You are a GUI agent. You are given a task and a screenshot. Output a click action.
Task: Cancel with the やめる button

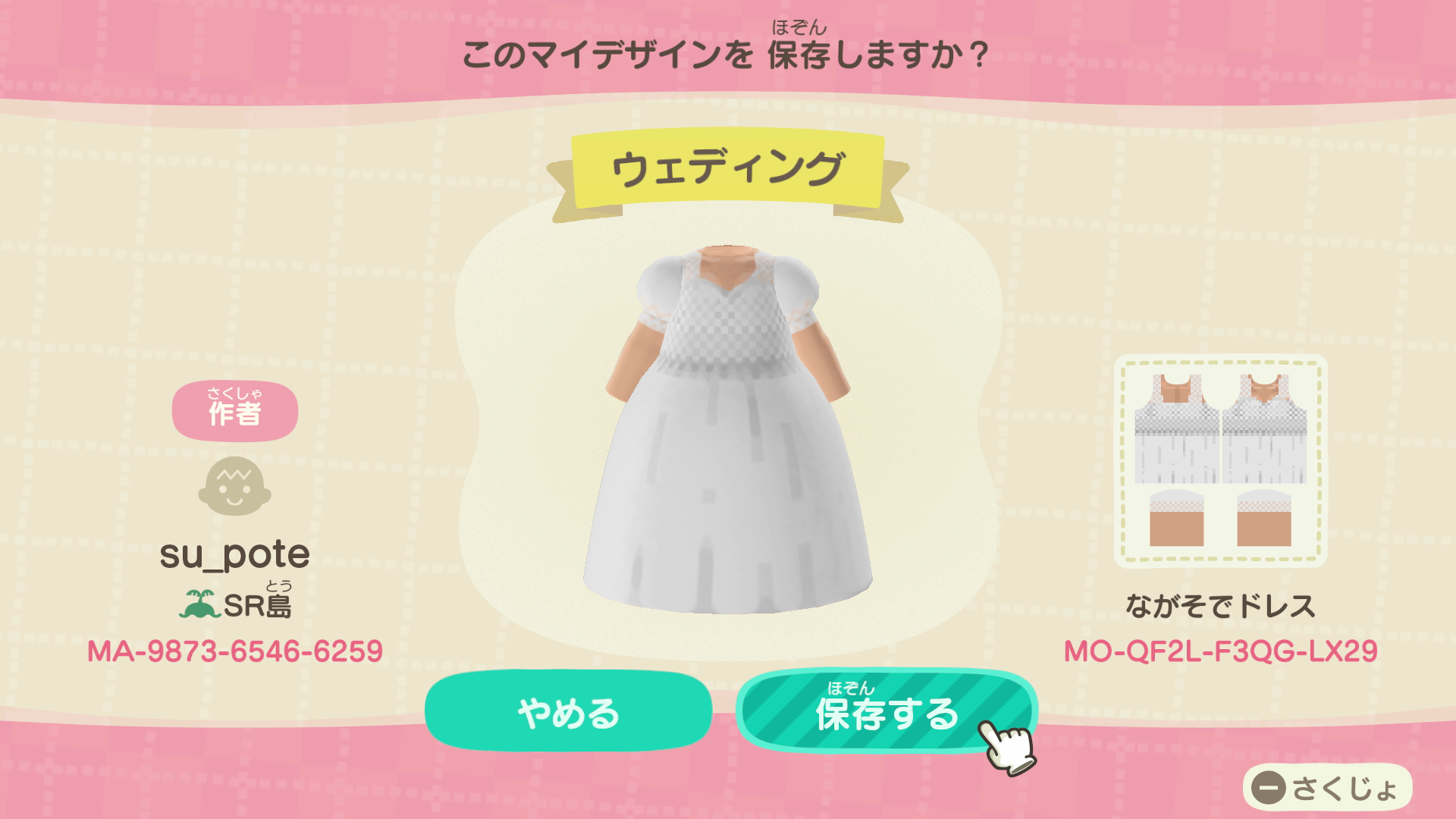pos(568,712)
